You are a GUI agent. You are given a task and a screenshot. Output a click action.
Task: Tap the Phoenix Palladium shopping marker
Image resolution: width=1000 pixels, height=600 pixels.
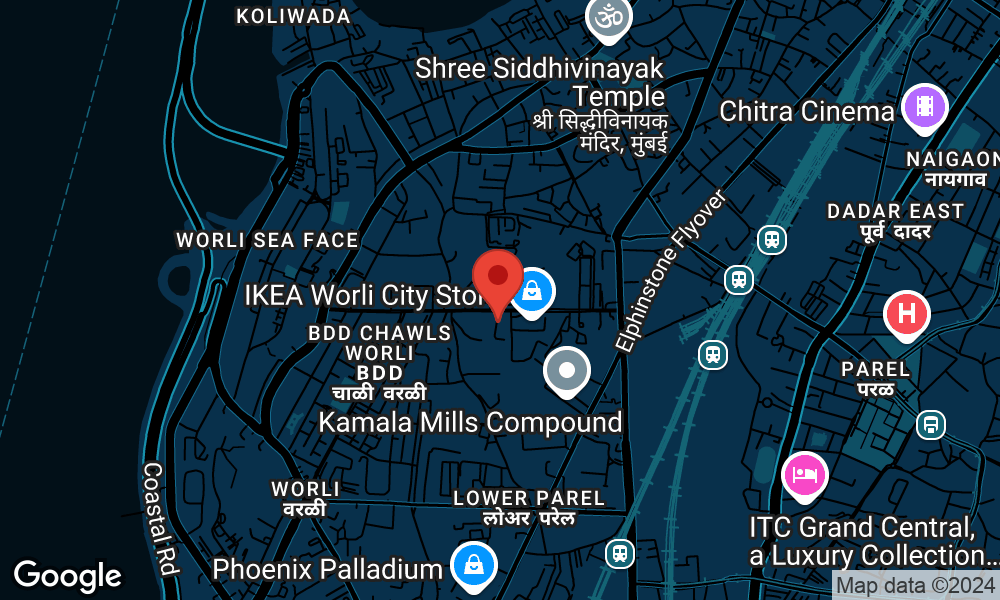click(472, 565)
